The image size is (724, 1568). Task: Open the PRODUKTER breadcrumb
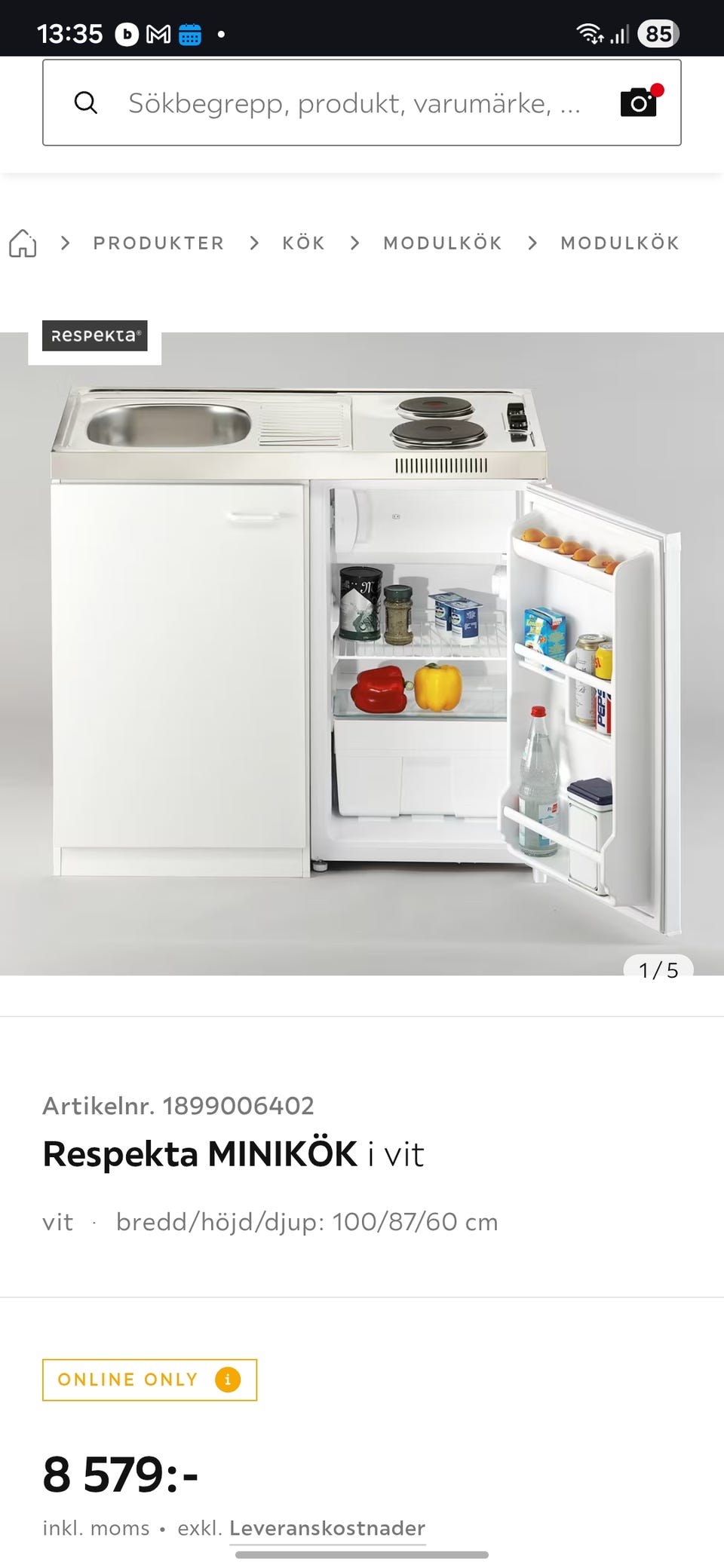pyautogui.click(x=158, y=243)
